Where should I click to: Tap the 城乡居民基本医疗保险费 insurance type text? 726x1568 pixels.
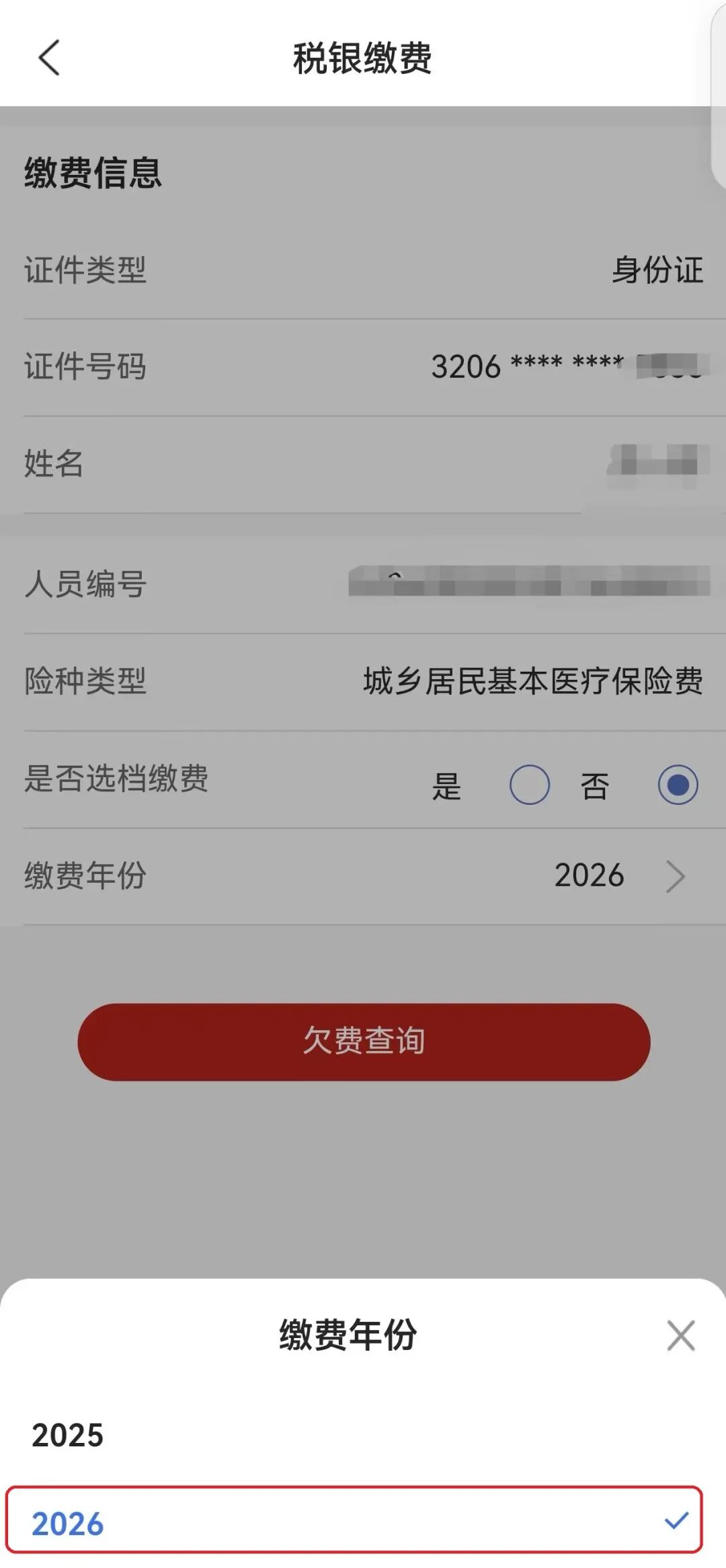pos(531,682)
